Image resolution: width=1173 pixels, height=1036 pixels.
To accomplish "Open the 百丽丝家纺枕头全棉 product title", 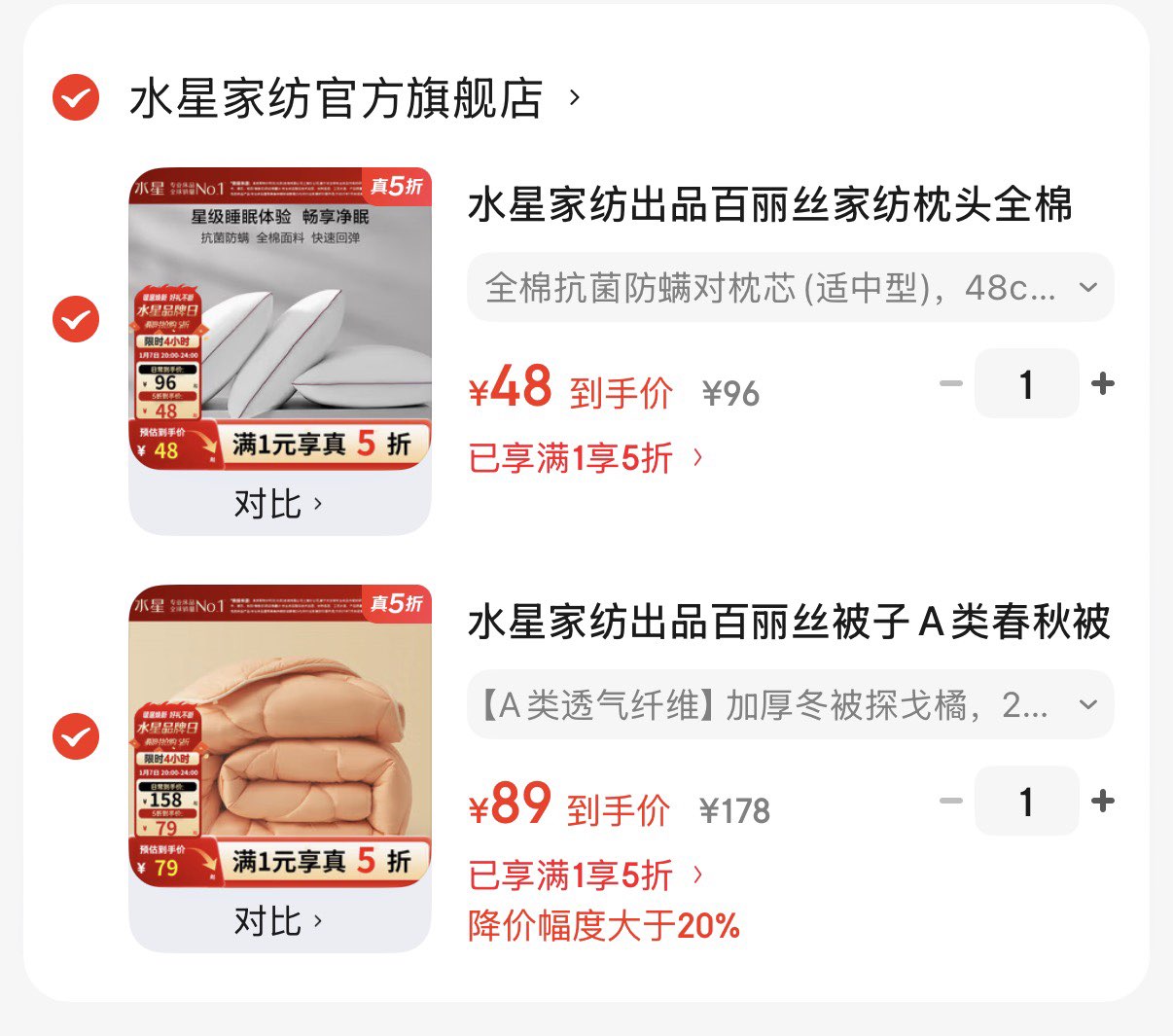I will 770,205.
